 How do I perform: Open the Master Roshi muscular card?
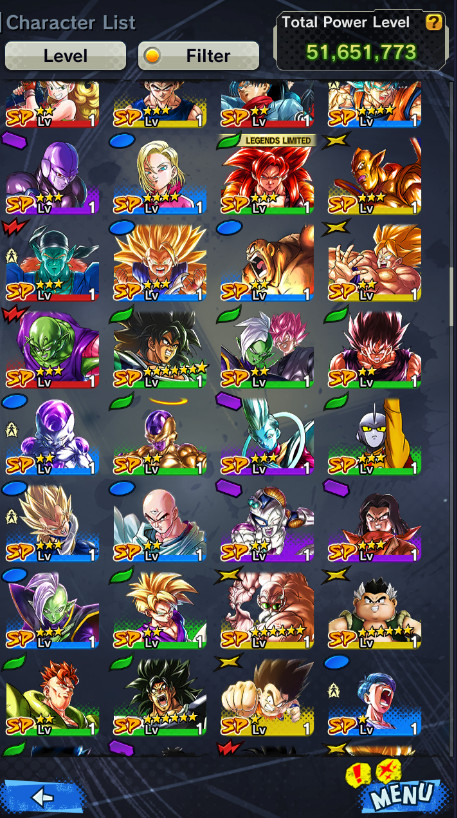pyautogui.click(x=267, y=611)
